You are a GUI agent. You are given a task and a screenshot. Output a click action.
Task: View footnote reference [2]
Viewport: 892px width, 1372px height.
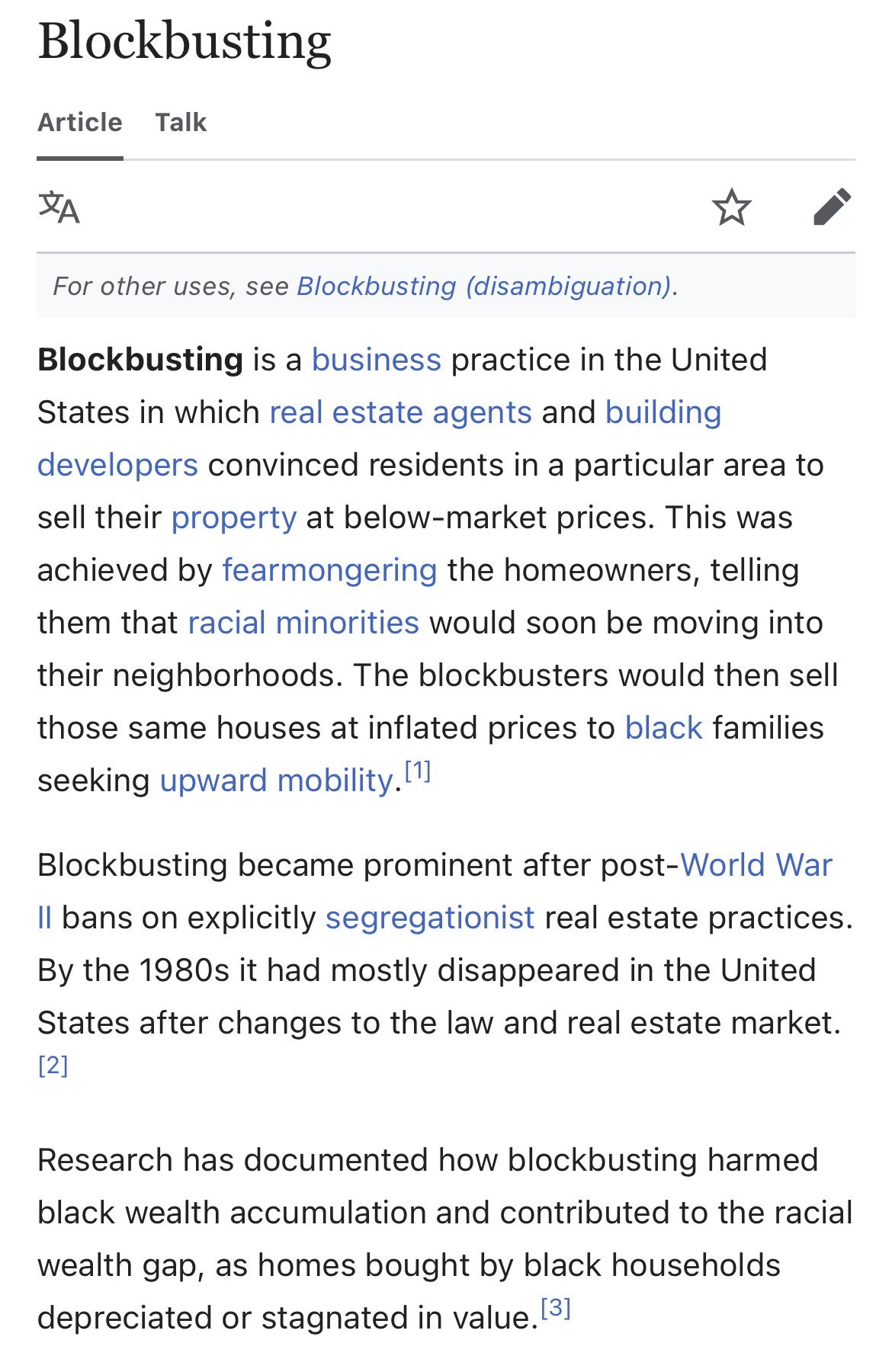coord(53,1065)
